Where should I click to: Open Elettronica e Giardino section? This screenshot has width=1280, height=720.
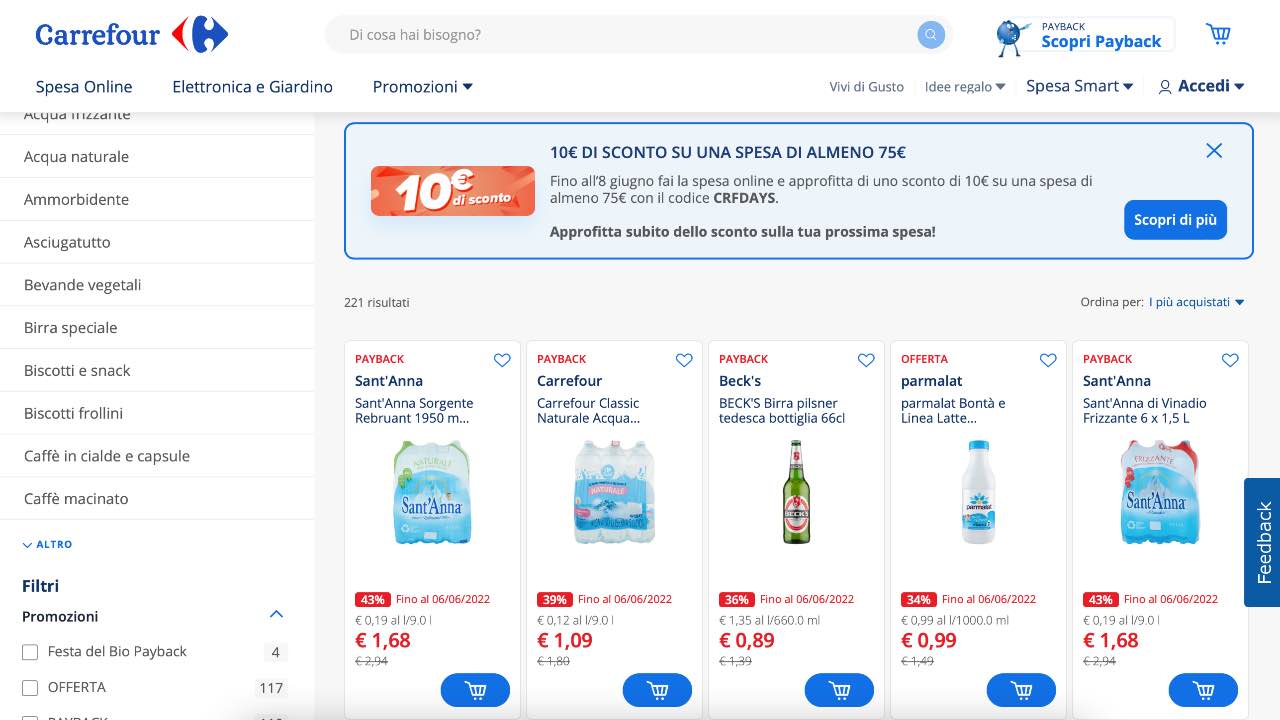coord(252,87)
